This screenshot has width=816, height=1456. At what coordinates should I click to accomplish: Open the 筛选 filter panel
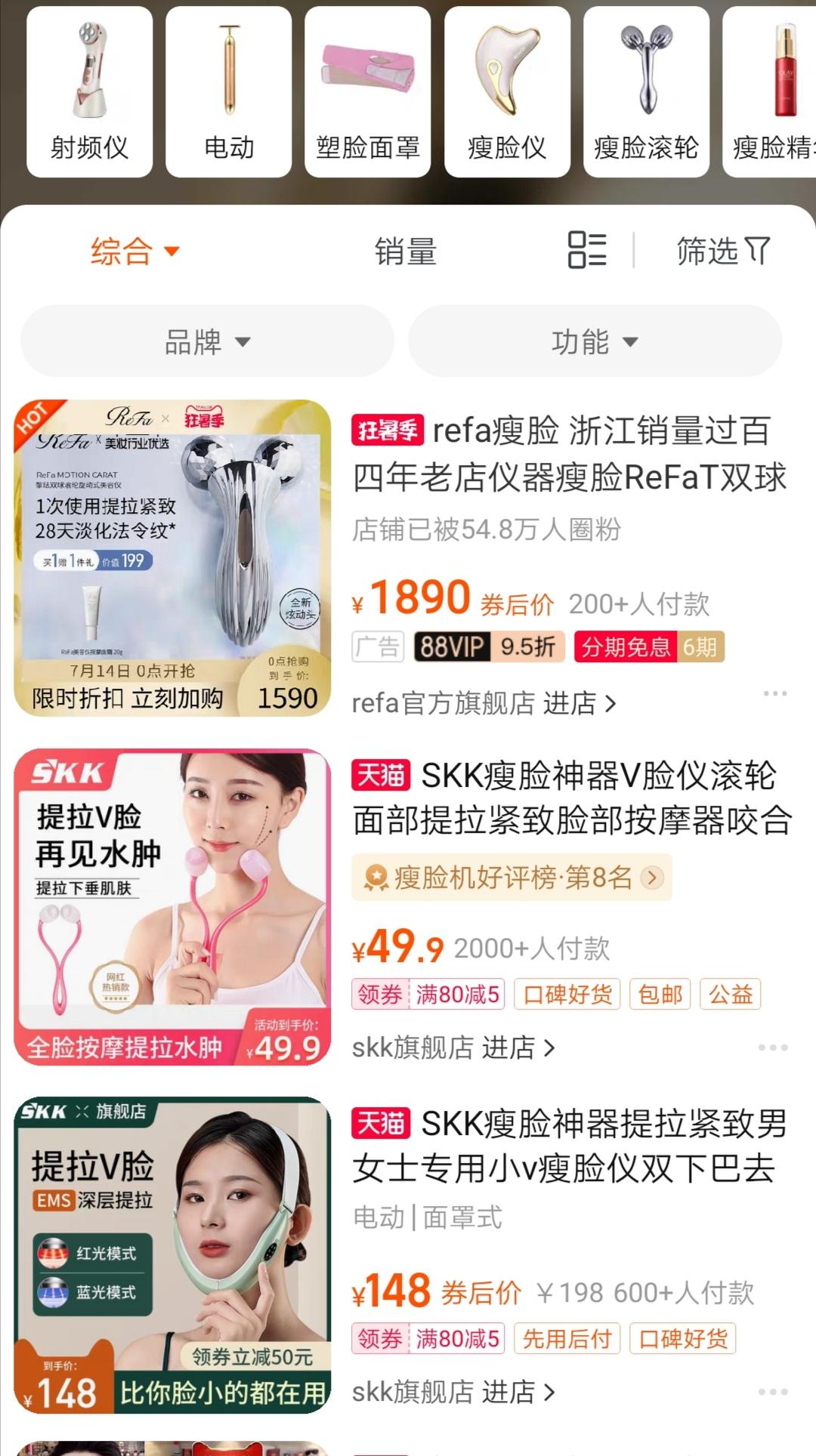click(x=722, y=251)
